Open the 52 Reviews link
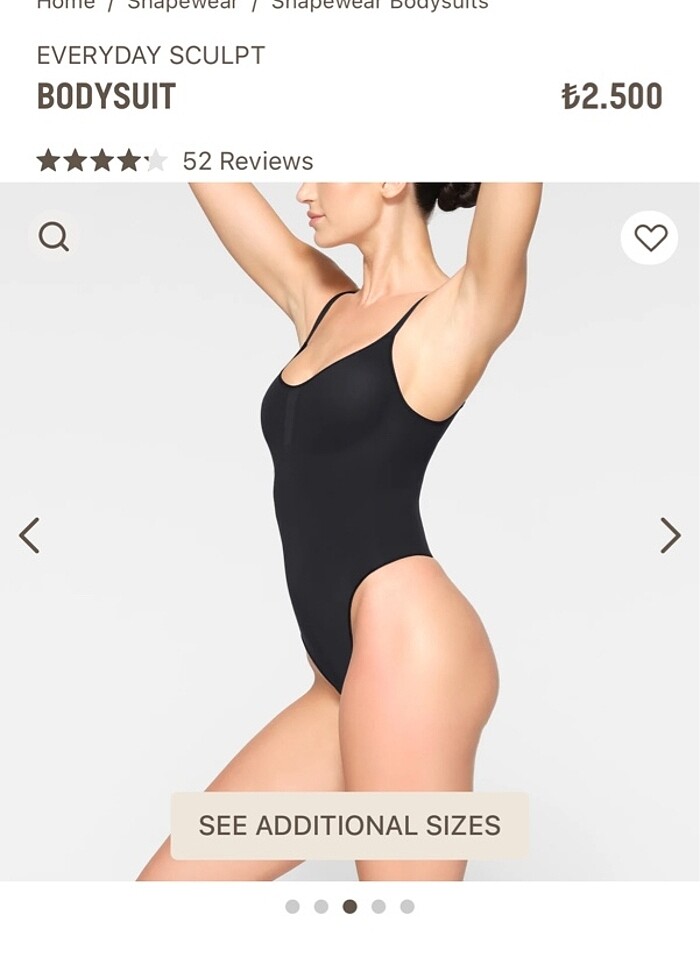The image size is (700, 980). (x=247, y=161)
